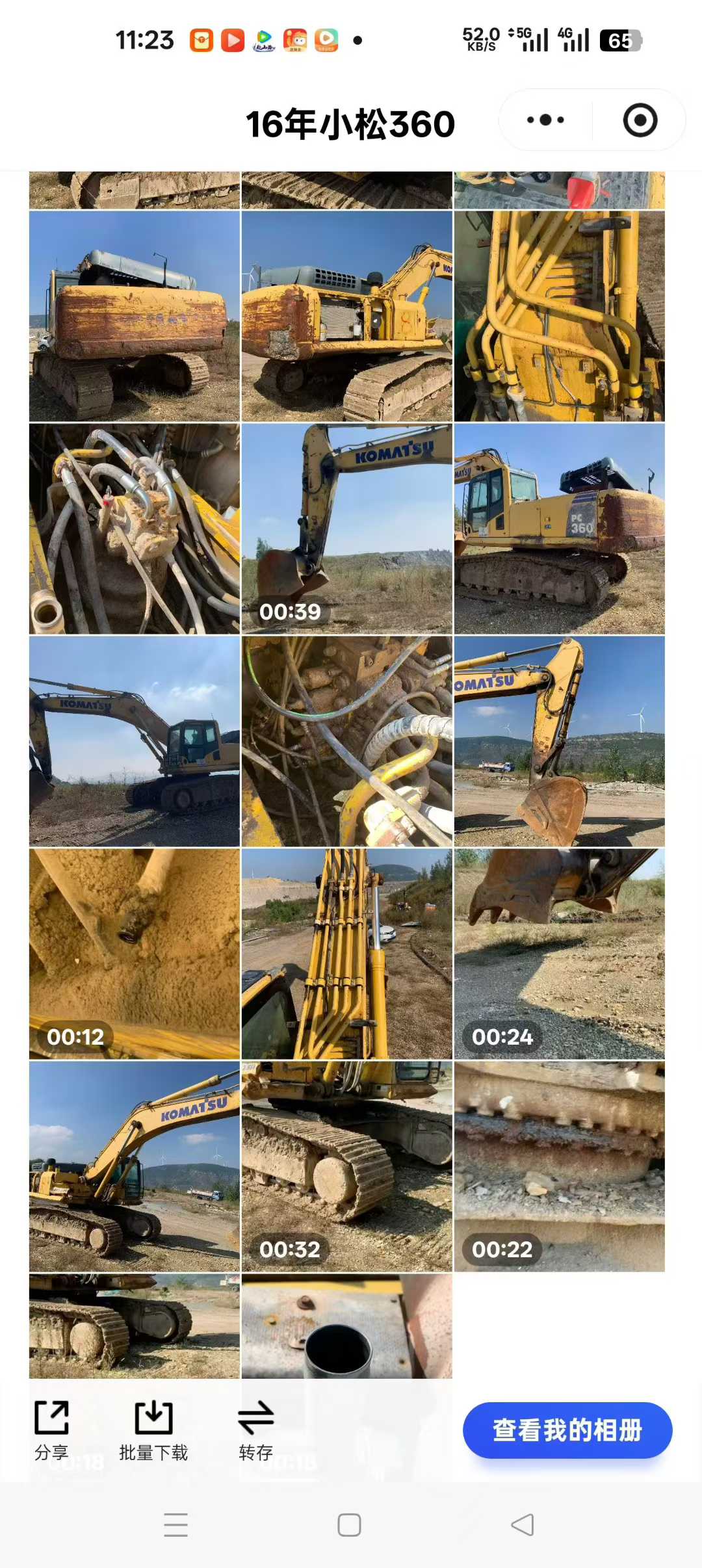Play the 00:39 Komatsu arm video
The width and height of the screenshot is (702, 1568).
point(346,529)
